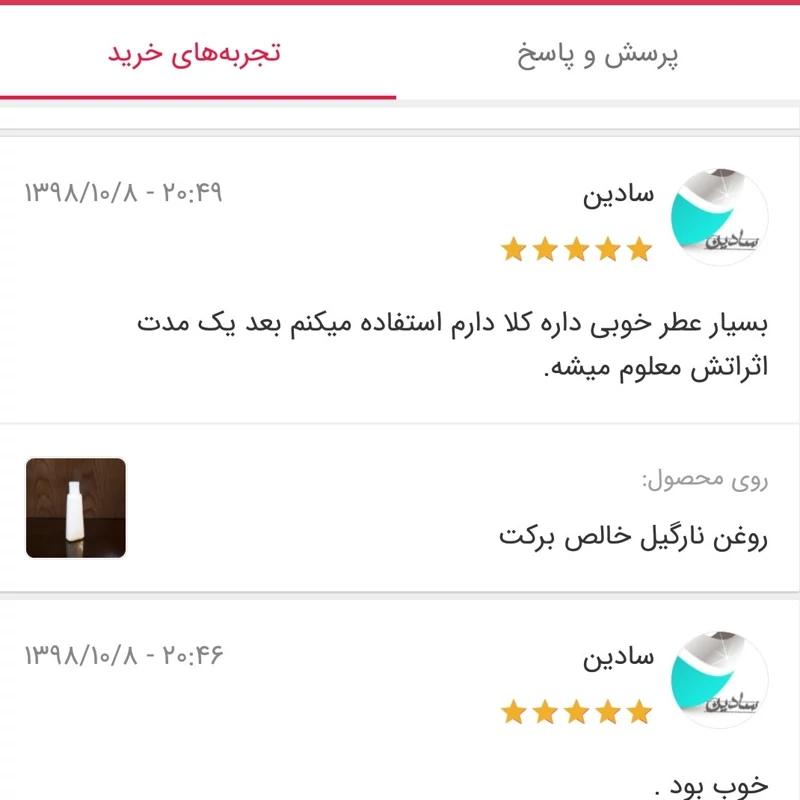This screenshot has height=800, width=800.
Task: Select the تجربه‌های خرید tab
Action: 194,54
